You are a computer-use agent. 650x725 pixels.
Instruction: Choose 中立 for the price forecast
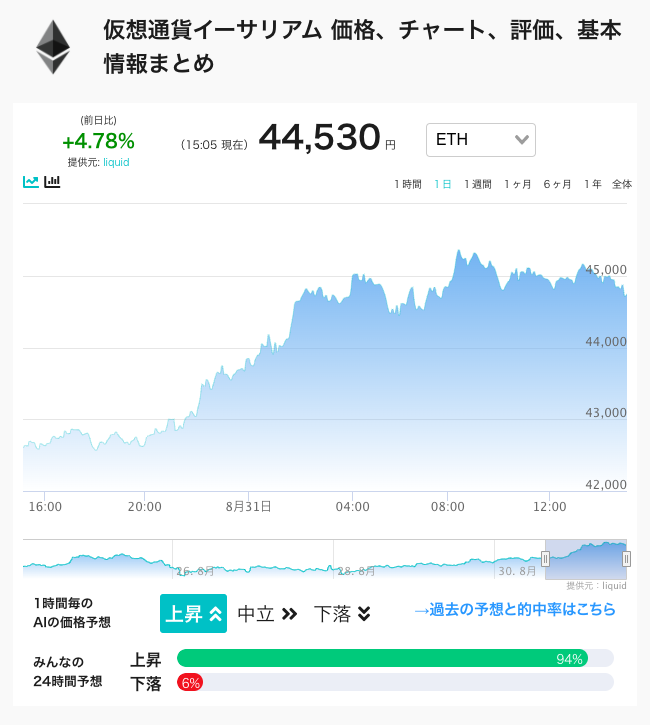point(267,614)
